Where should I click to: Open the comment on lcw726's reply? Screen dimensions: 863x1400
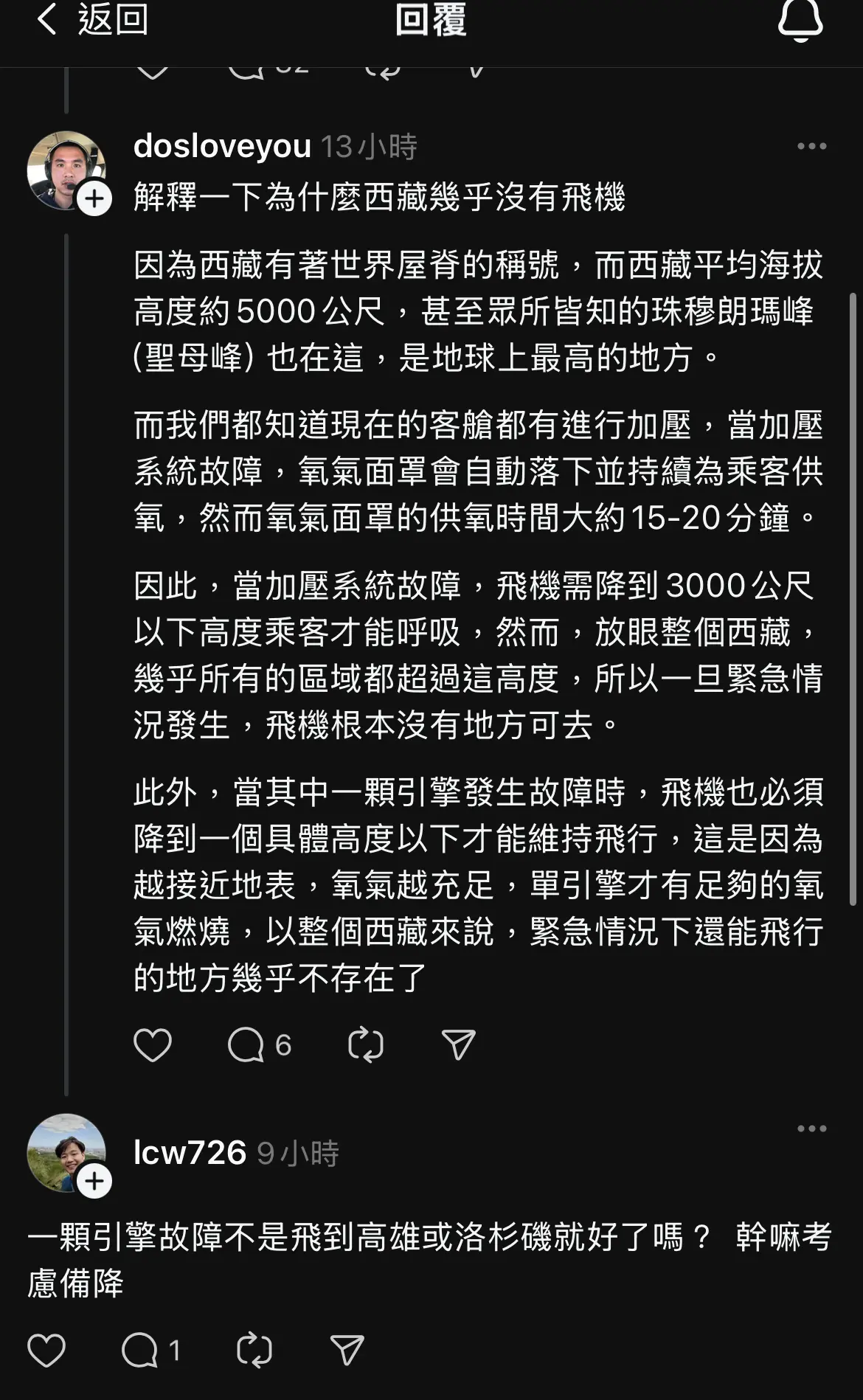coord(150,1350)
